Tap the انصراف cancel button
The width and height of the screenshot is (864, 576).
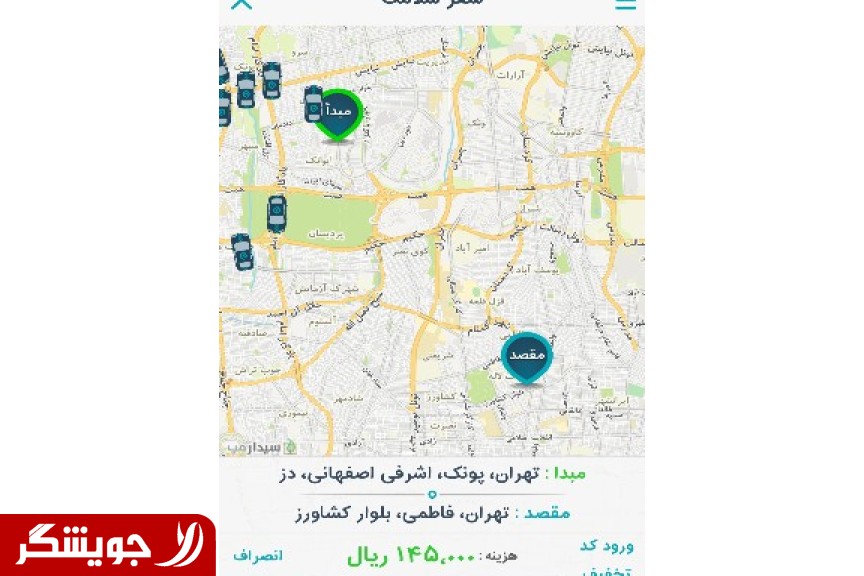pyautogui.click(x=258, y=555)
